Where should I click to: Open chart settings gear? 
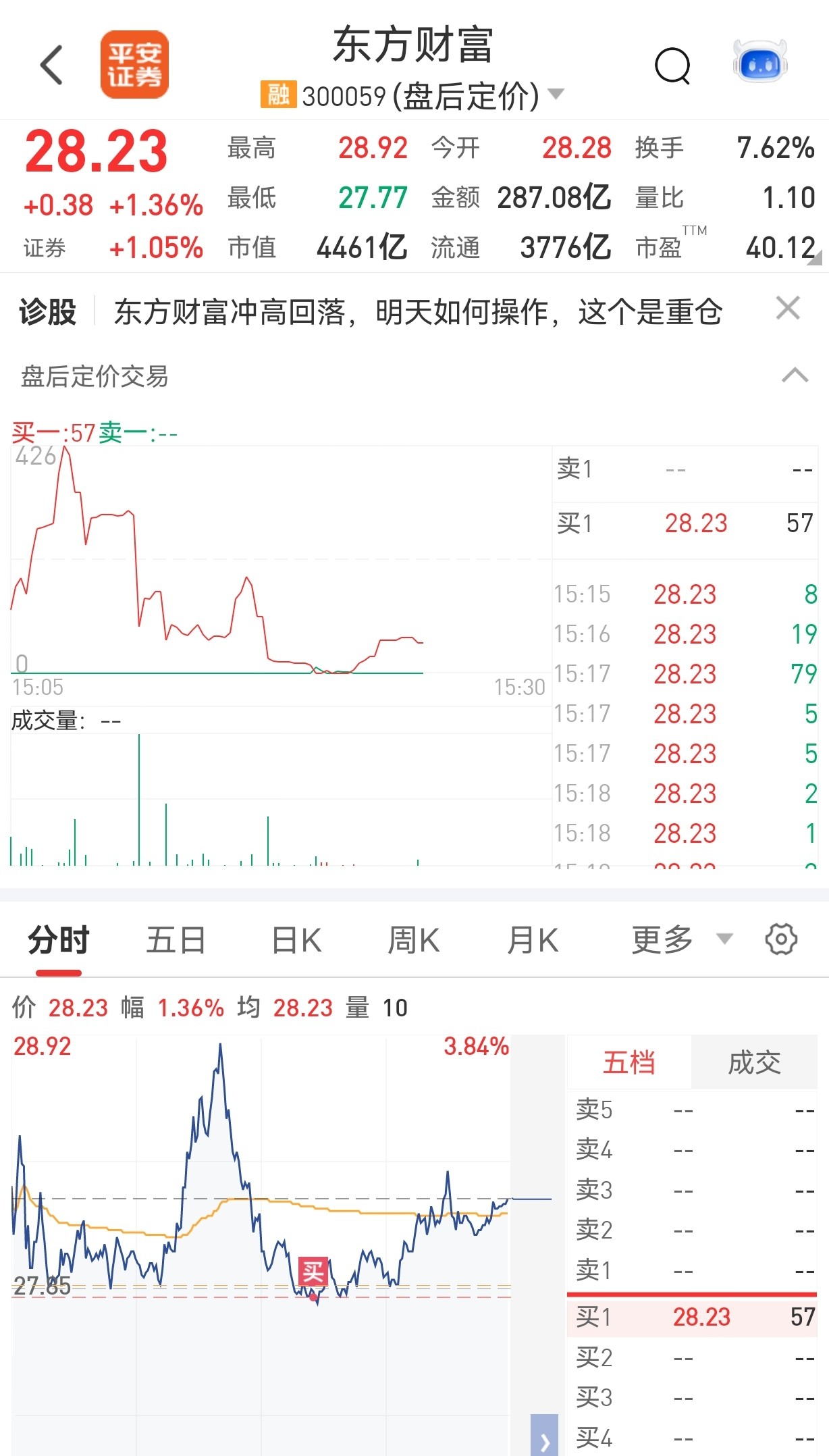[781, 939]
